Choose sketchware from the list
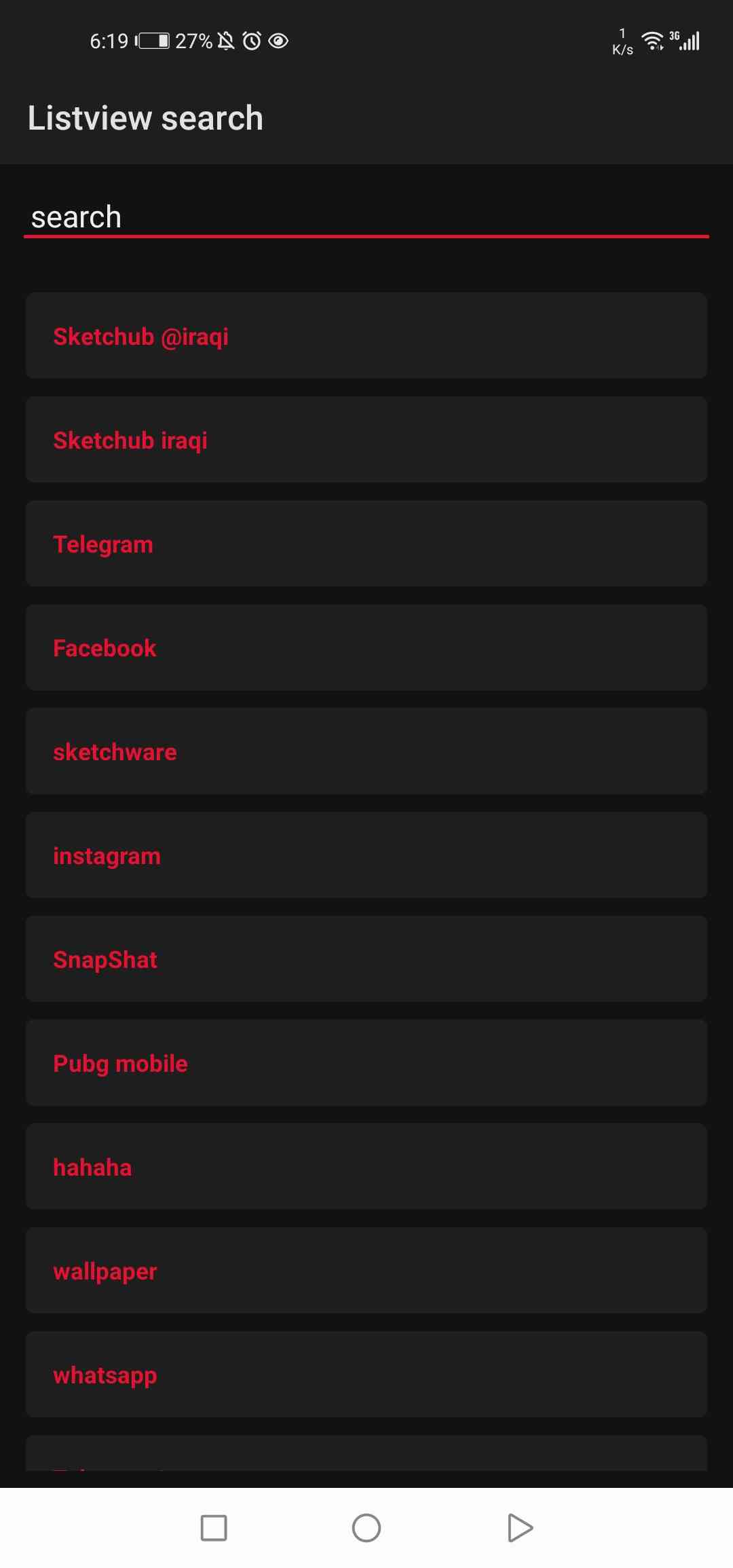The image size is (733, 1568). (366, 751)
